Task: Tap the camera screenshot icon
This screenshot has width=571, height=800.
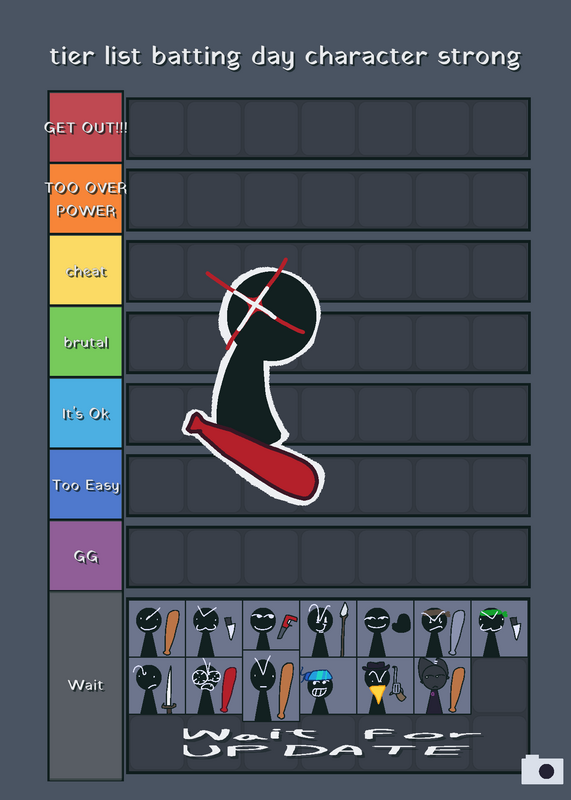Action: (x=542, y=769)
